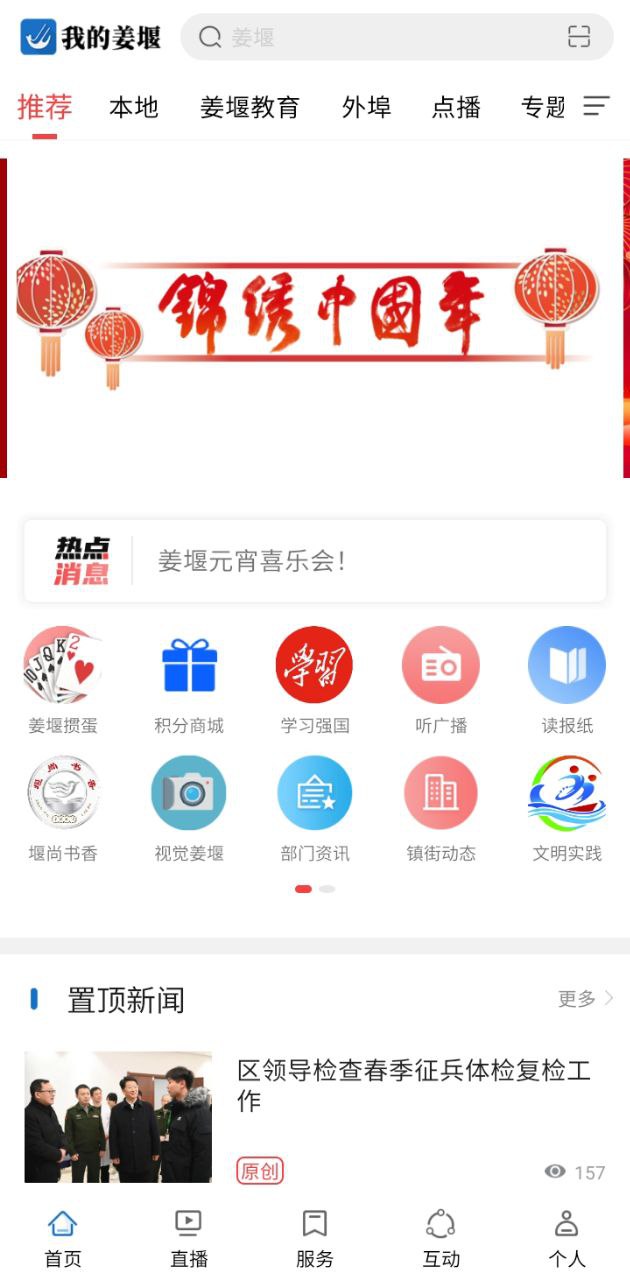Open 积分商城 points mall
The width and height of the screenshot is (630, 1280).
pos(189,680)
